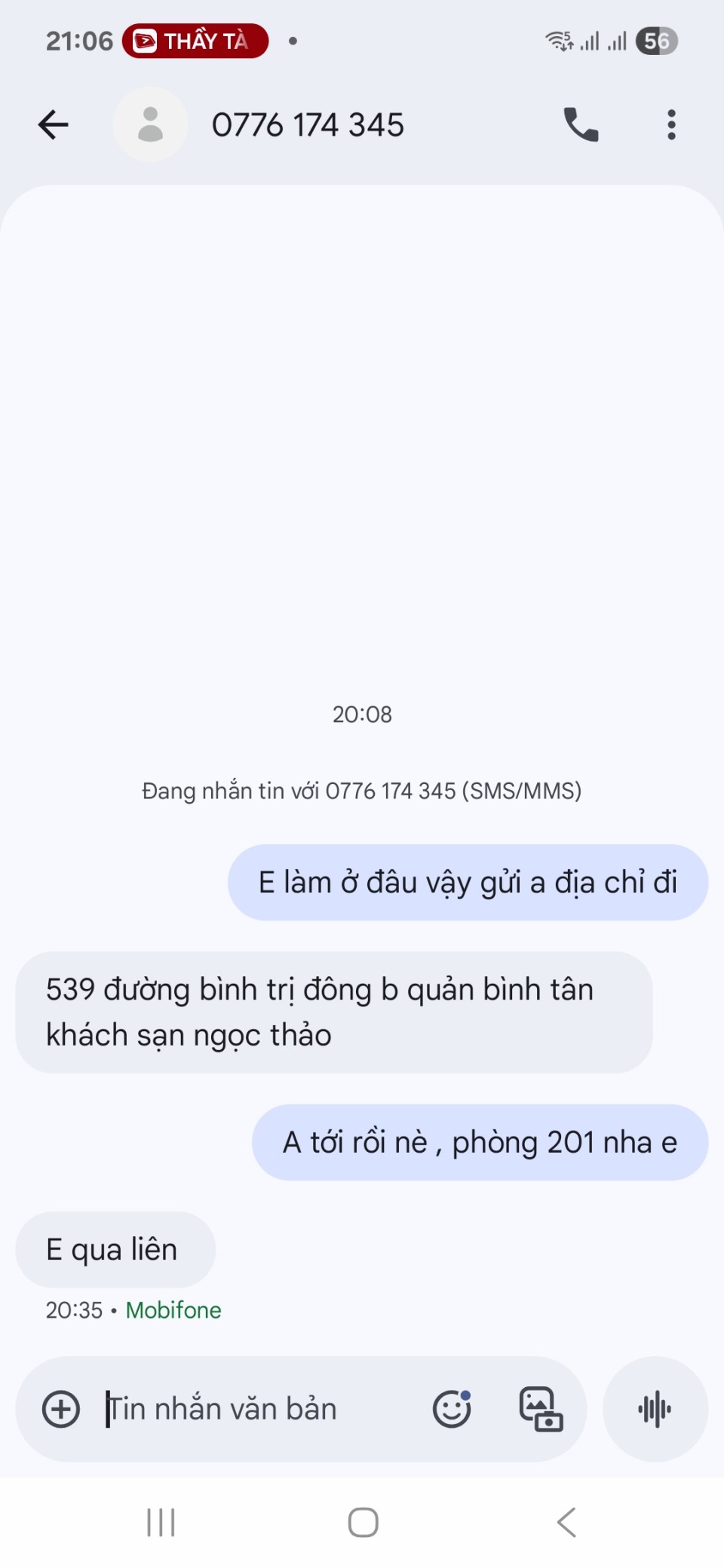
Task: Go back to the conversation list
Action: coord(53,125)
